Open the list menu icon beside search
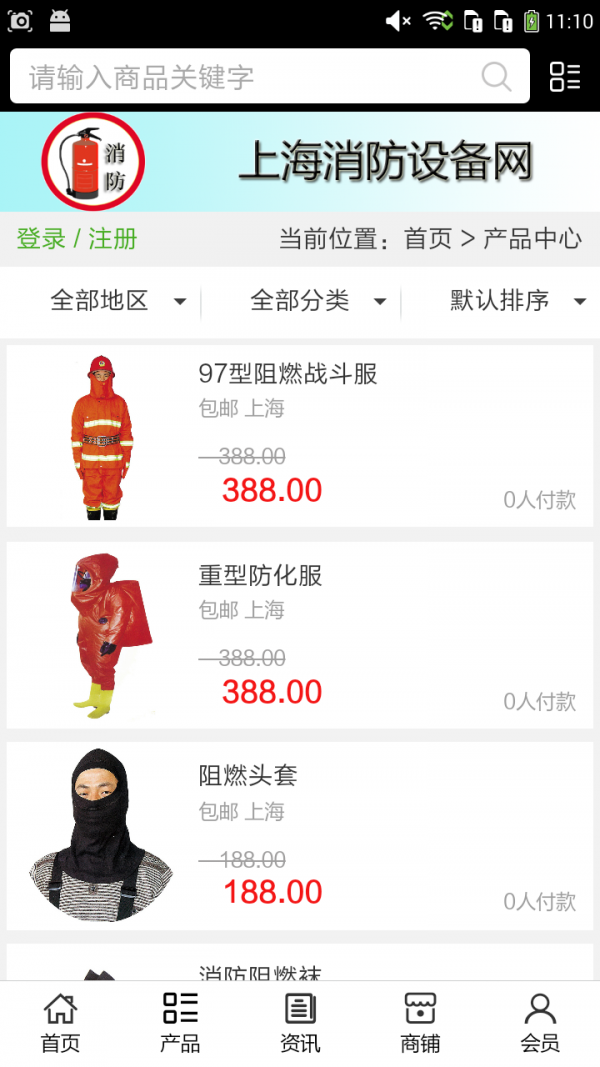600x1067 pixels. click(565, 76)
